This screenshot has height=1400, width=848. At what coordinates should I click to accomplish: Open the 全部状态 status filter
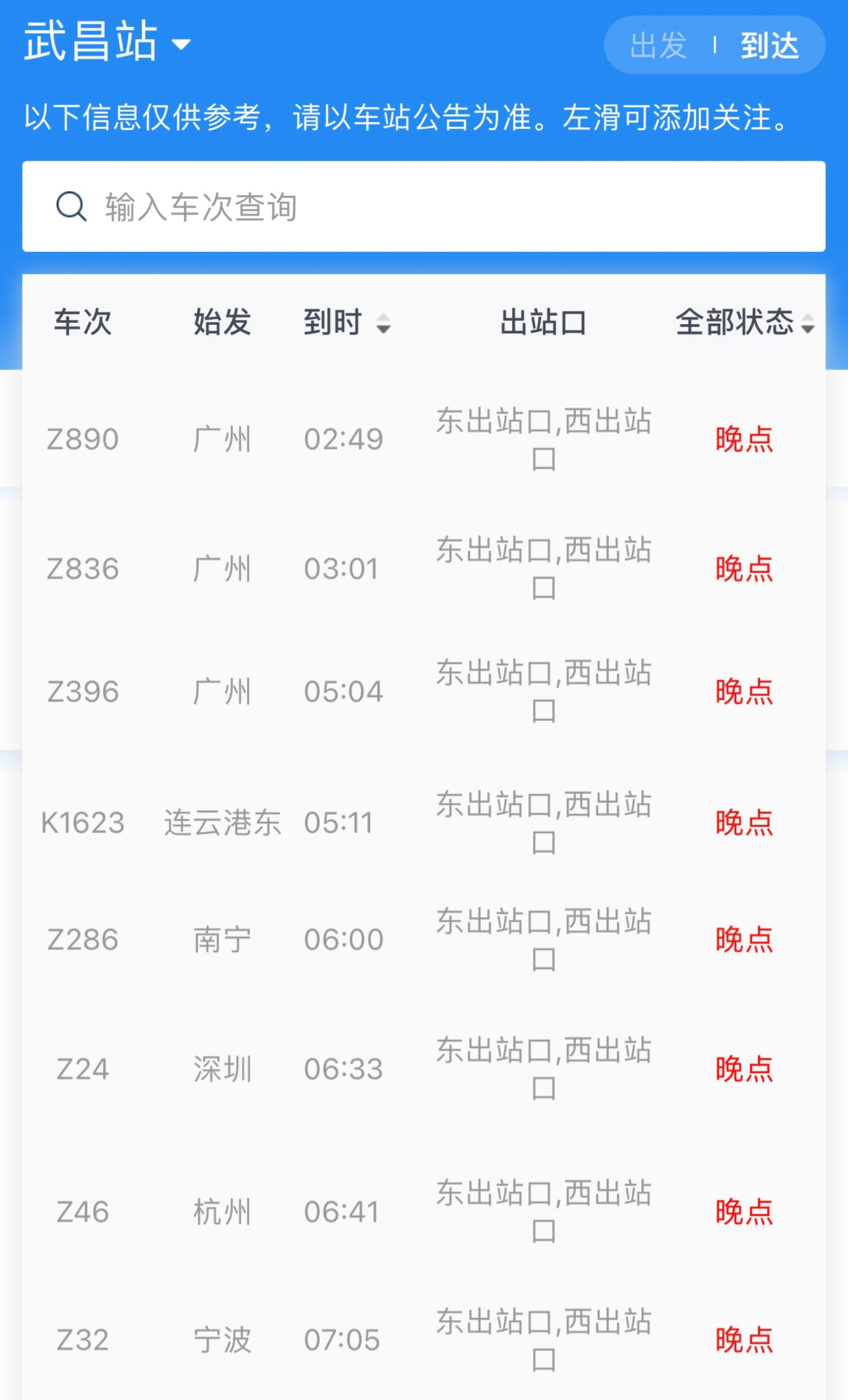pyautogui.click(x=744, y=323)
